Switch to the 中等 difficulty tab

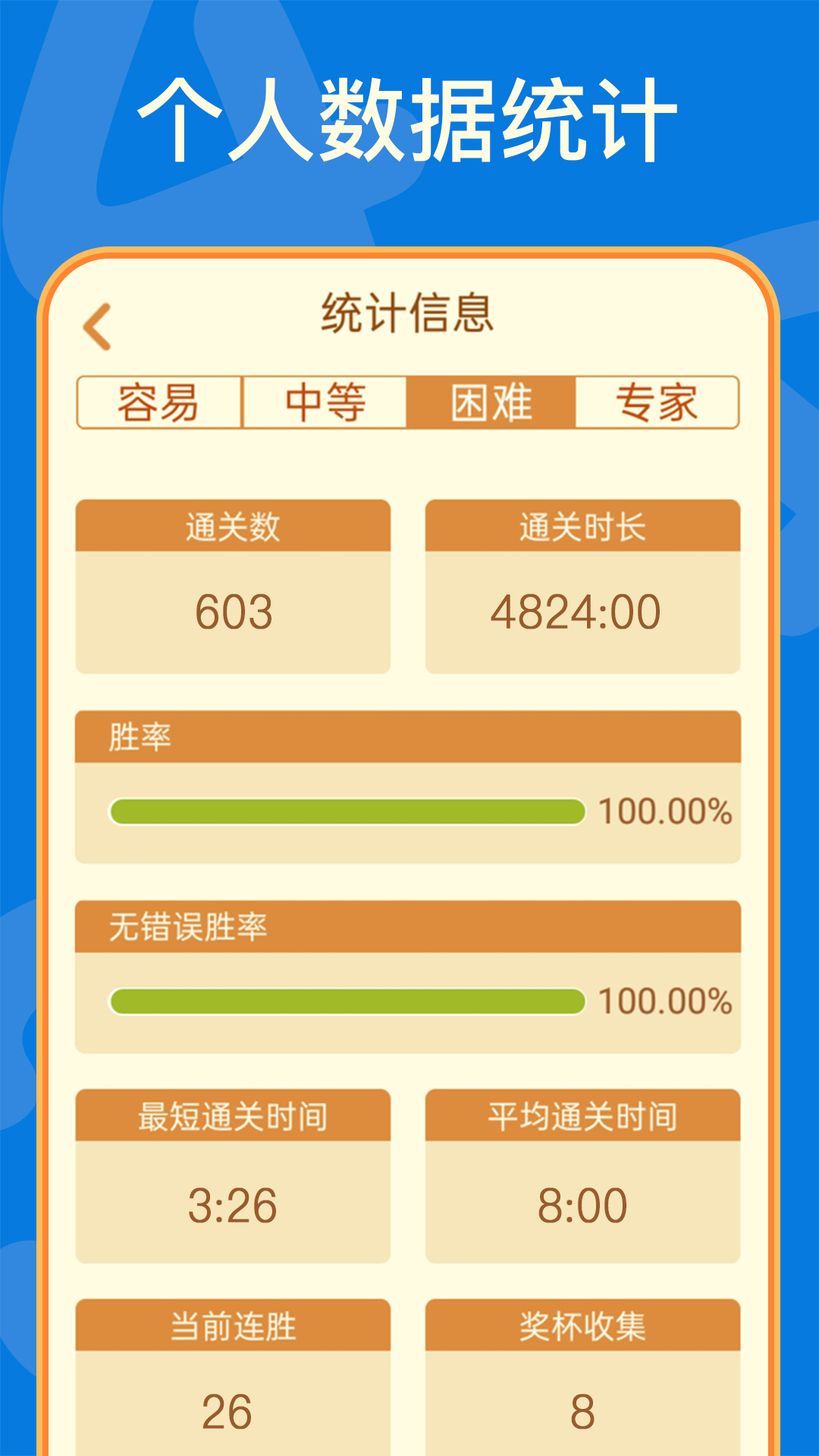[x=326, y=402]
